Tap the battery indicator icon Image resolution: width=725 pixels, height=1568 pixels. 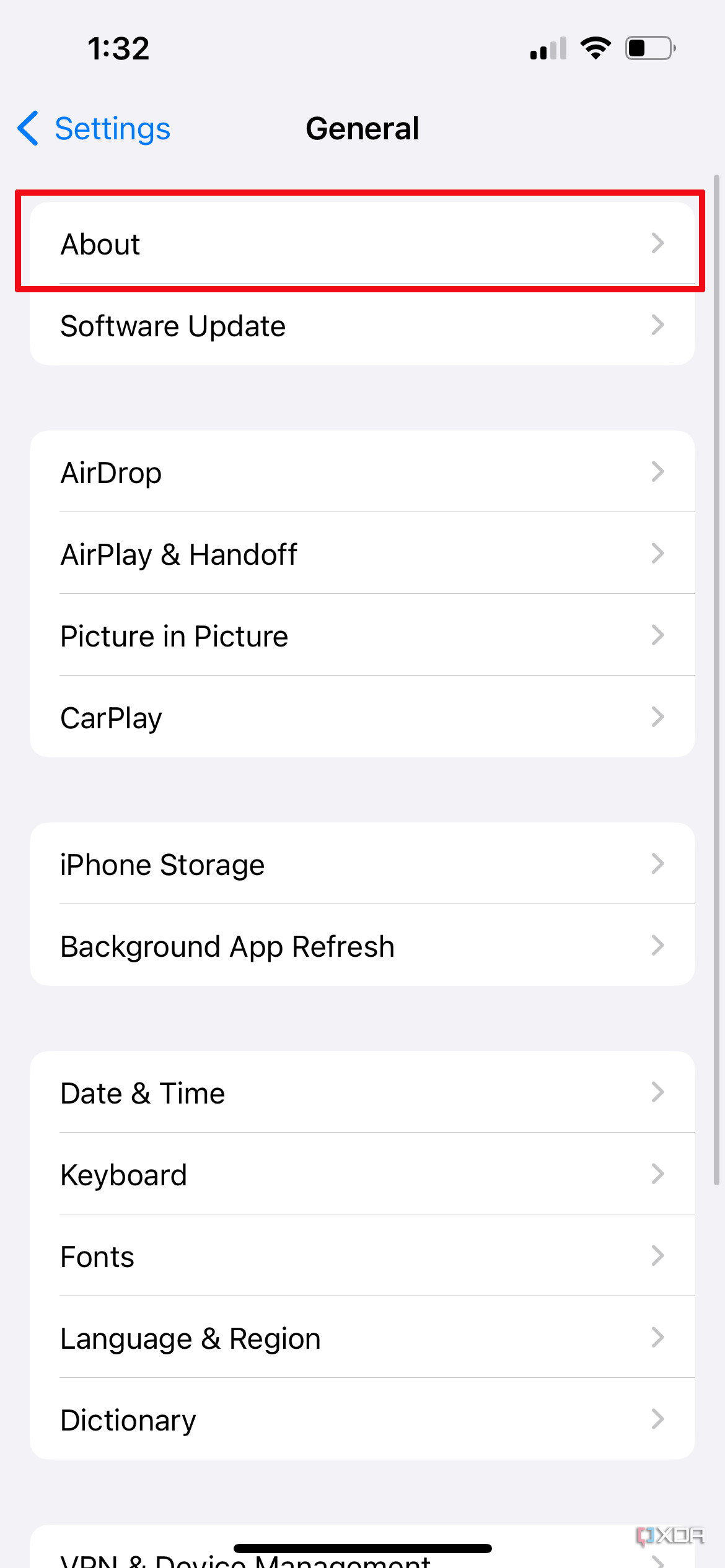point(648,47)
